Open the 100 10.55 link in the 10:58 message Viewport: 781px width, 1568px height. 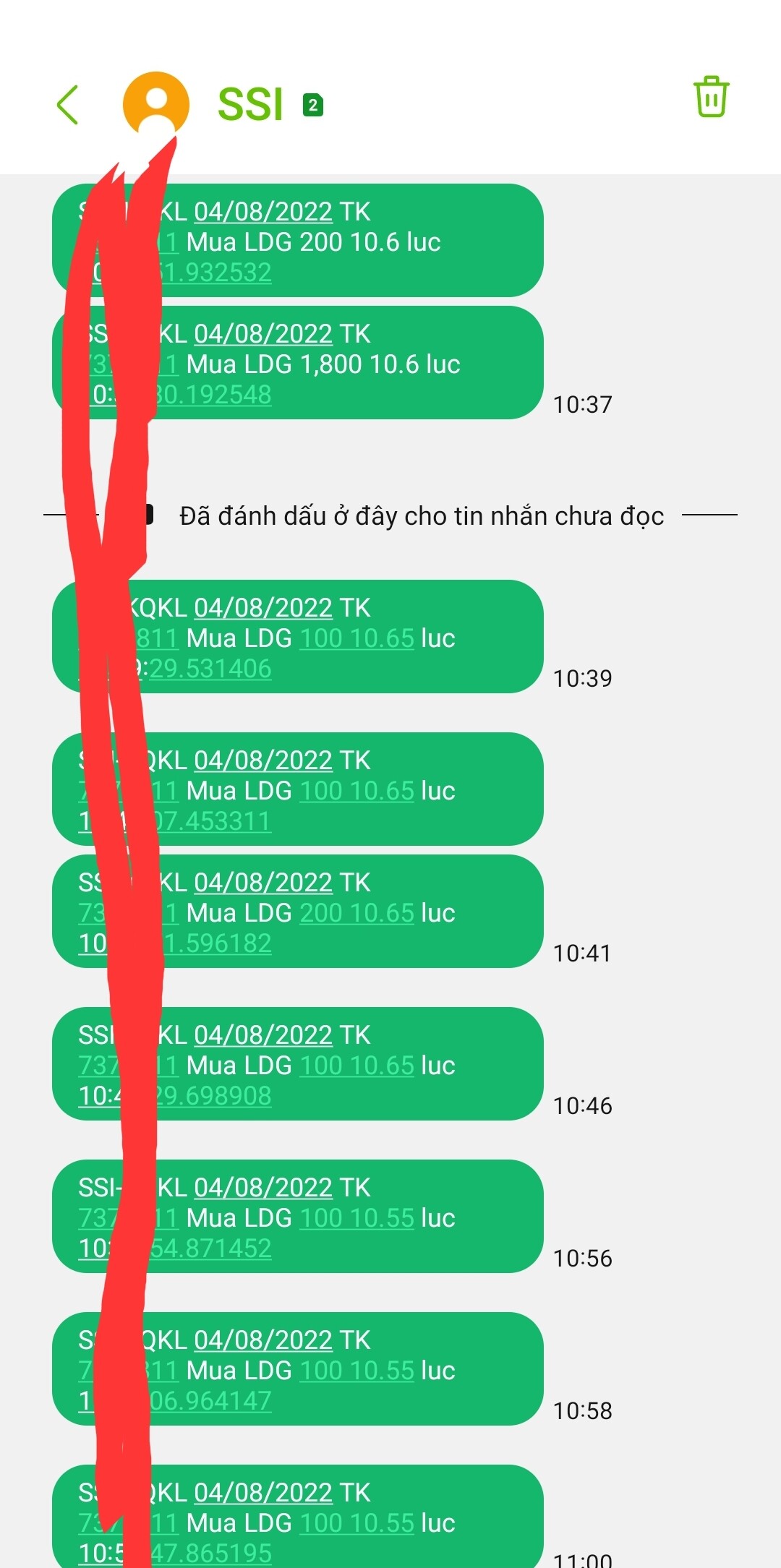(x=357, y=1371)
